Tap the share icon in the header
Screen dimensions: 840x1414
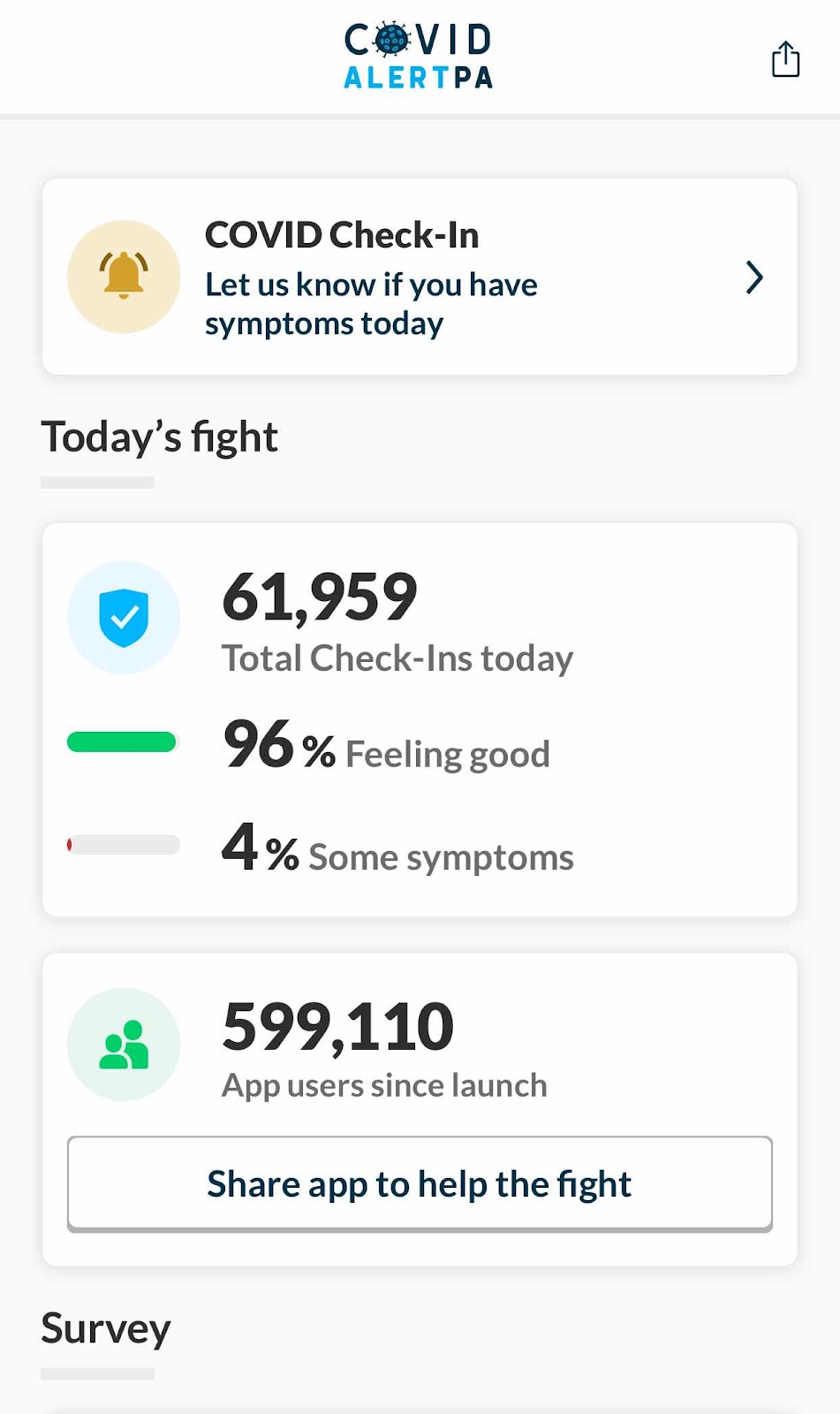(x=785, y=59)
